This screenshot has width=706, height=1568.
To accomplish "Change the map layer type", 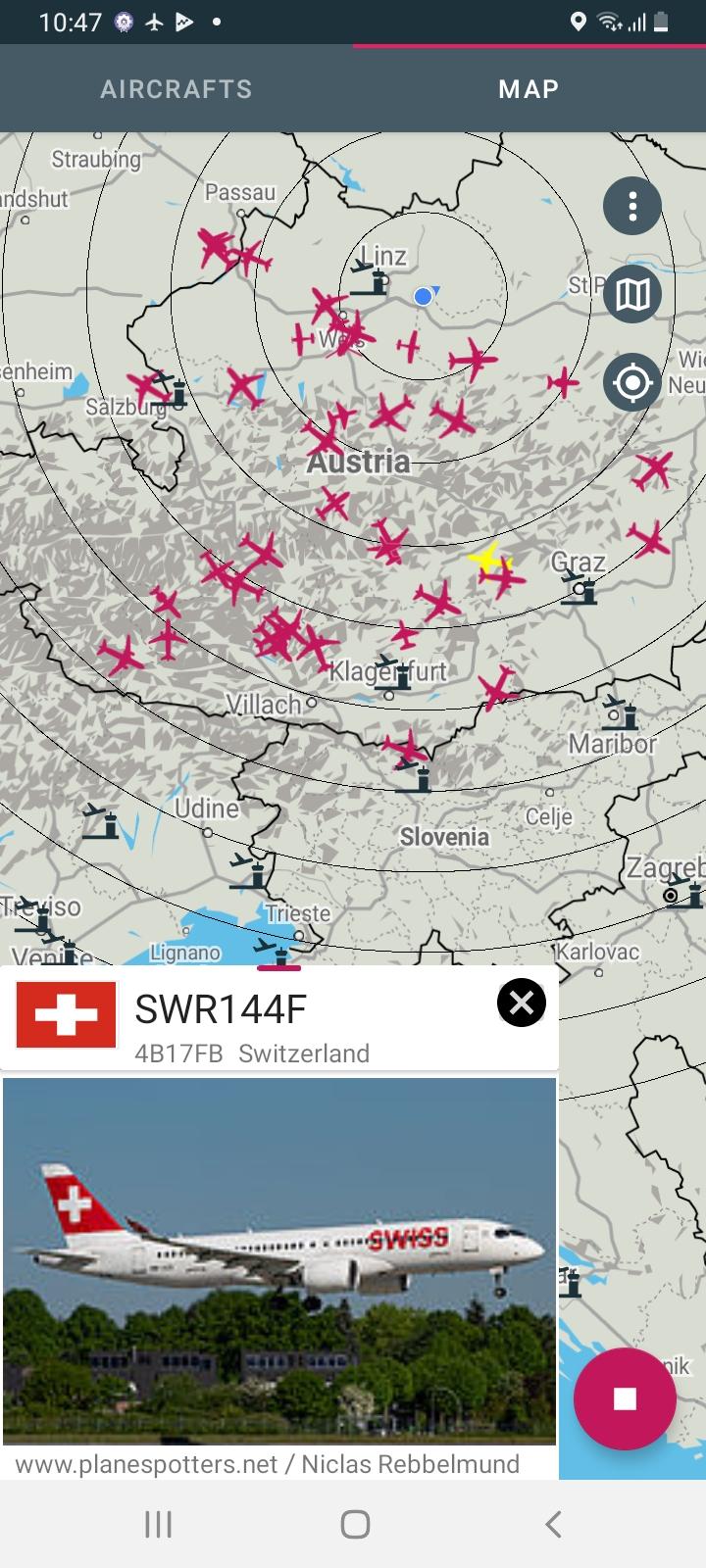I will pyautogui.click(x=632, y=294).
